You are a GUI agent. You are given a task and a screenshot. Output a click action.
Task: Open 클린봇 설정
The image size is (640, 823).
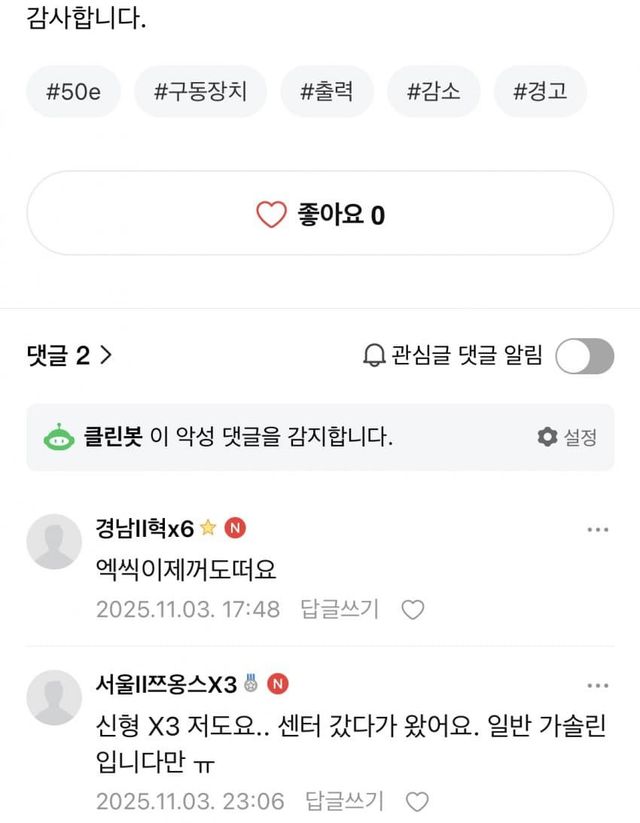[x=567, y=437]
